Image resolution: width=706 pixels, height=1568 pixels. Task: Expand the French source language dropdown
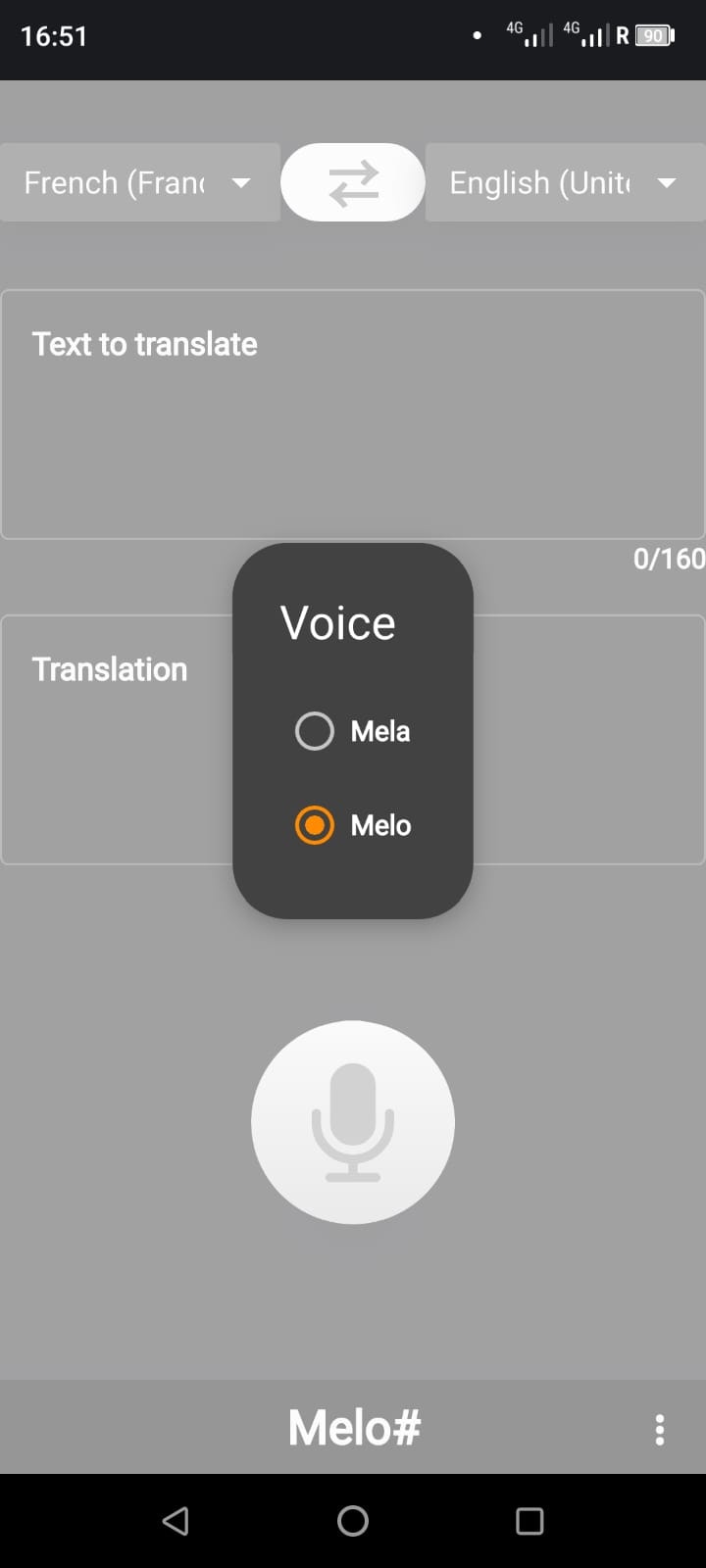point(140,182)
